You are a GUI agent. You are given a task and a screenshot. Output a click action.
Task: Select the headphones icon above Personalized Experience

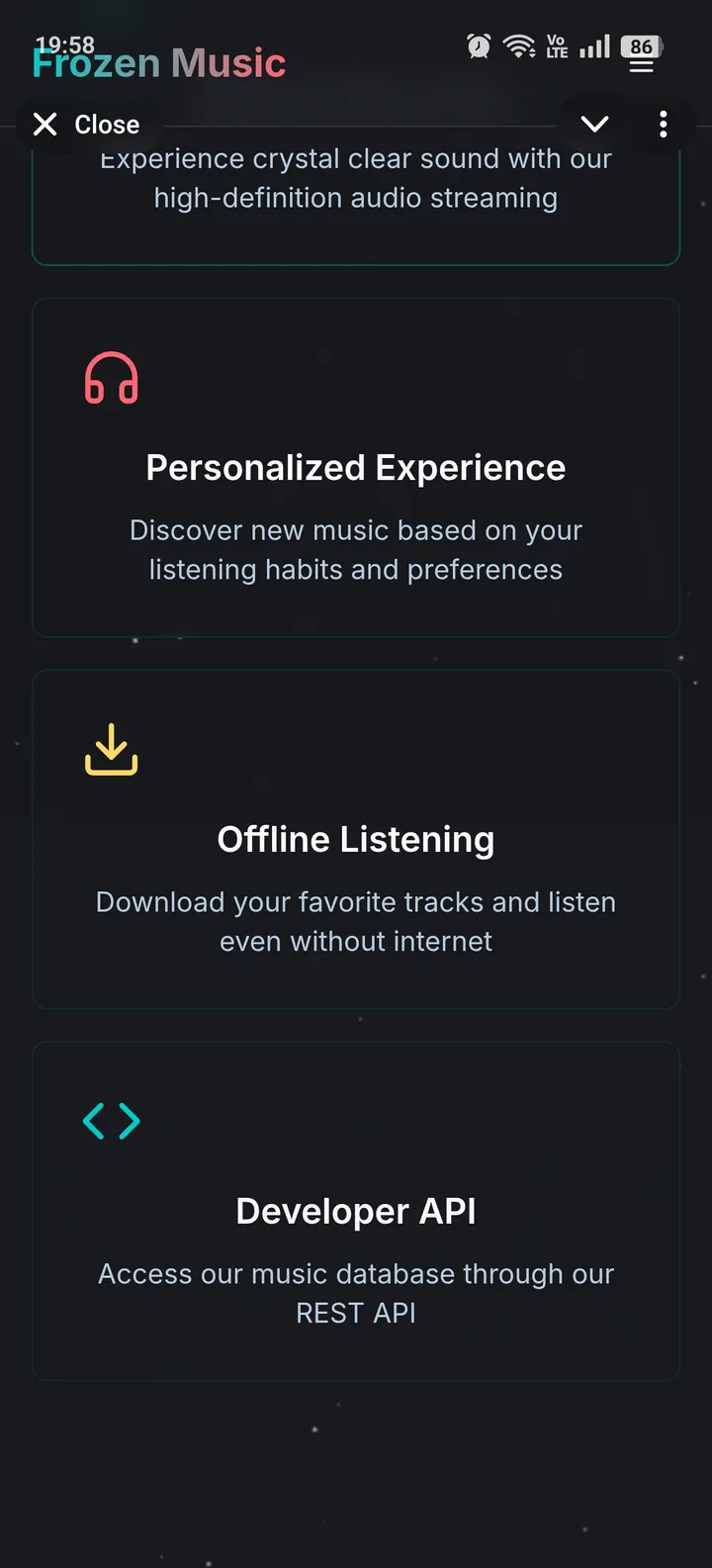[x=111, y=376]
